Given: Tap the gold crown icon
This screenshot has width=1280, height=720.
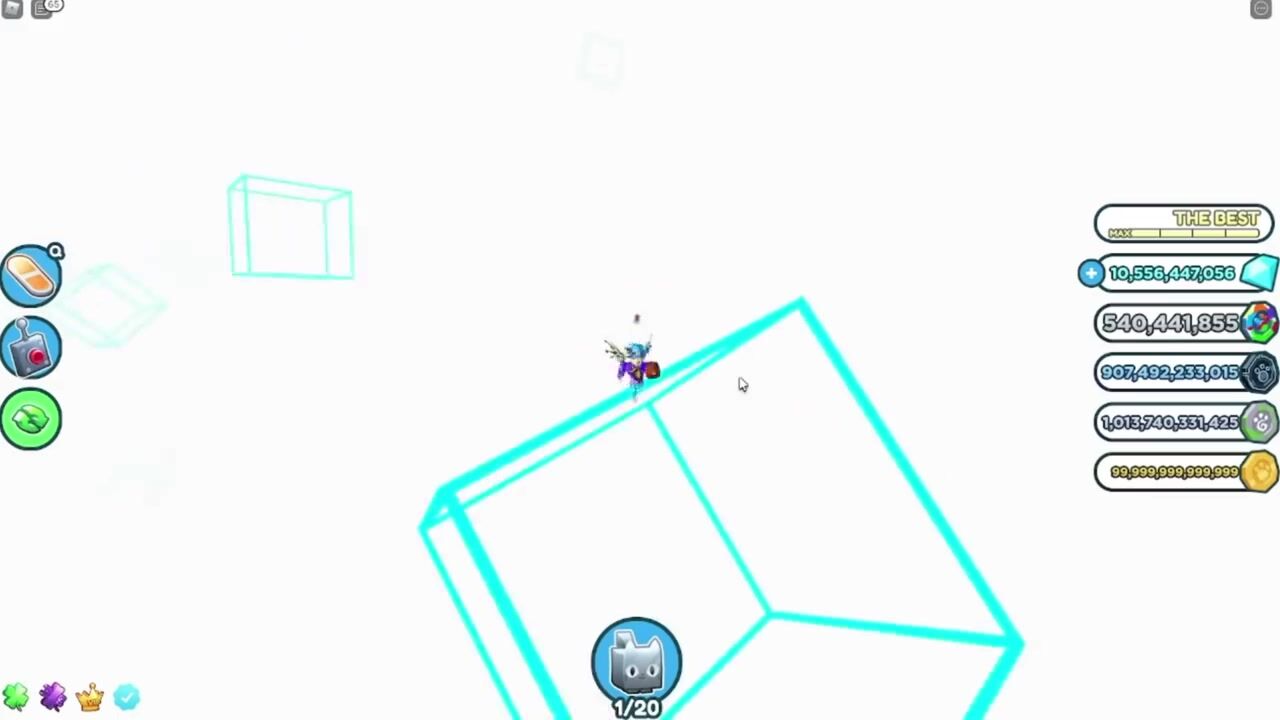Looking at the screenshot, I should click(x=90, y=696).
